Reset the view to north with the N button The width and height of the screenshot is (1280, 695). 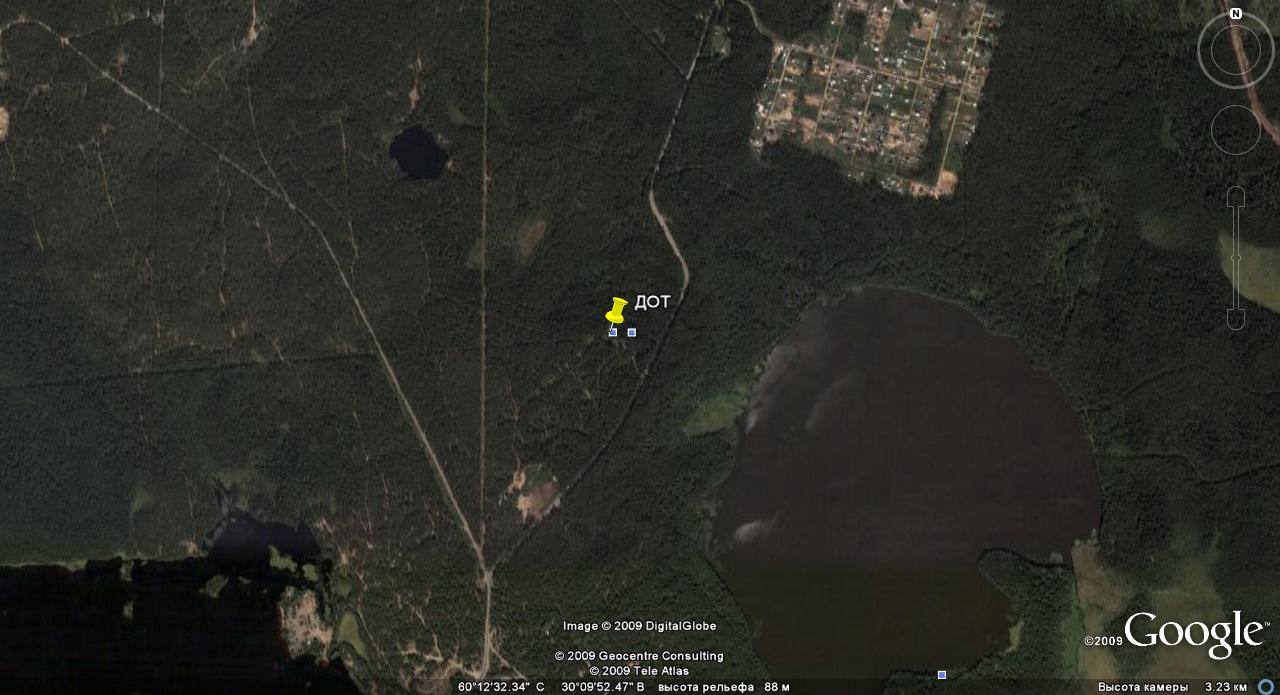pos(1236,14)
